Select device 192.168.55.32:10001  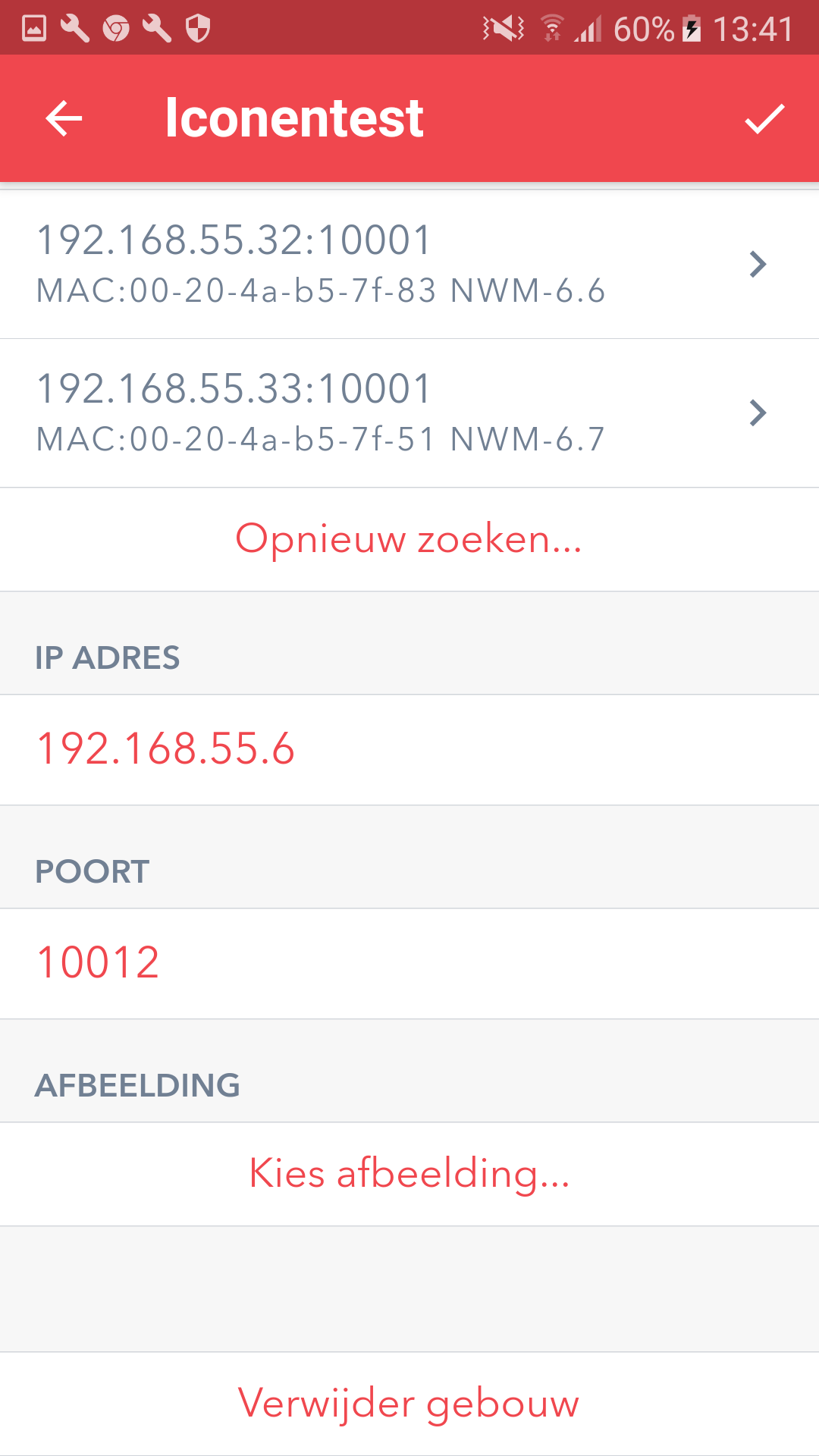[x=409, y=264]
